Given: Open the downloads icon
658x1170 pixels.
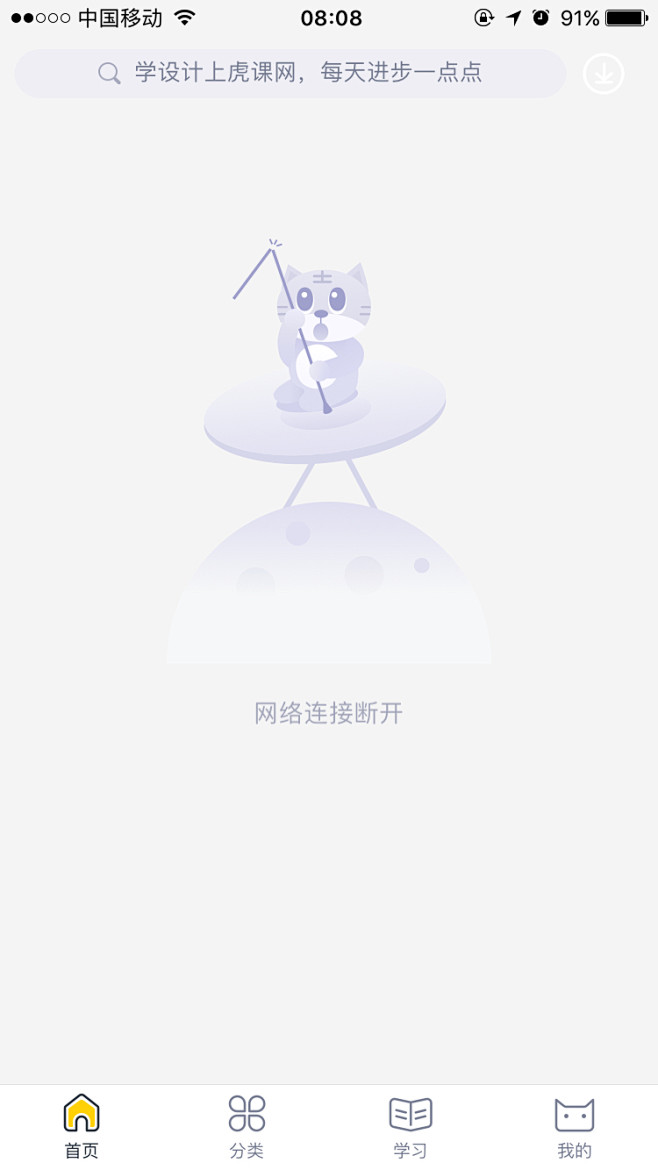Looking at the screenshot, I should point(603,73).
